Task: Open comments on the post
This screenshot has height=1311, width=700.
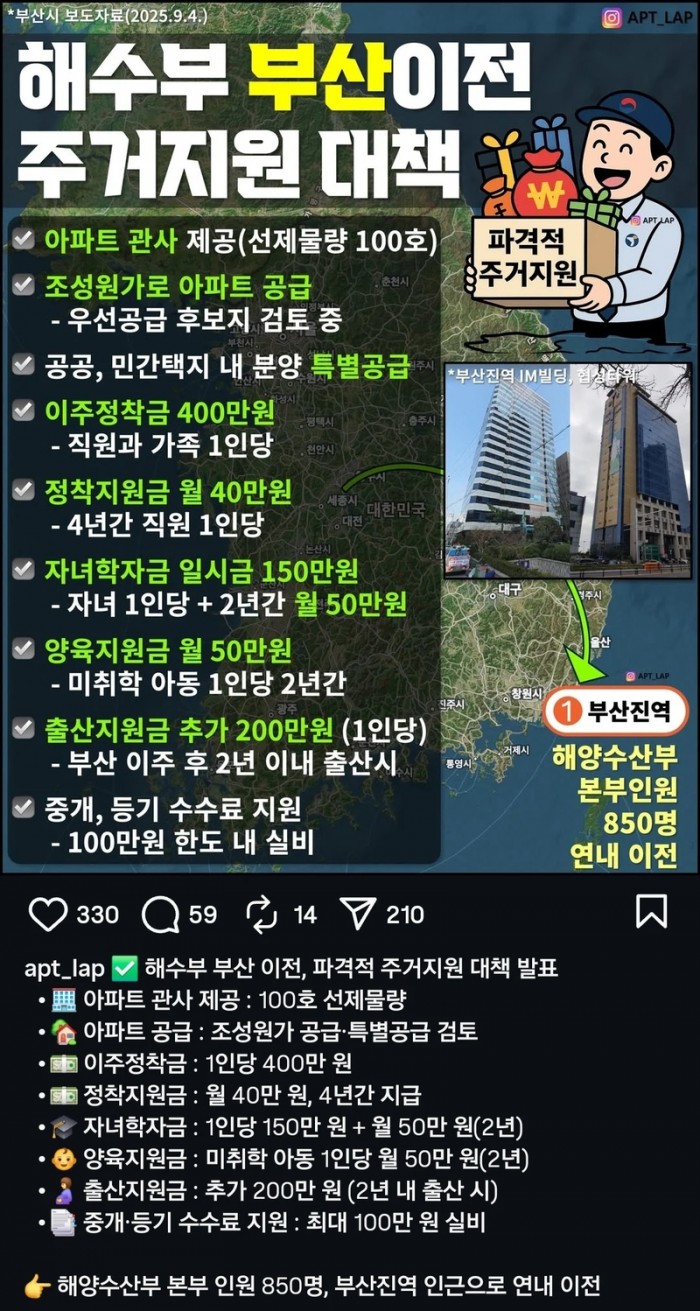Action: point(160,913)
